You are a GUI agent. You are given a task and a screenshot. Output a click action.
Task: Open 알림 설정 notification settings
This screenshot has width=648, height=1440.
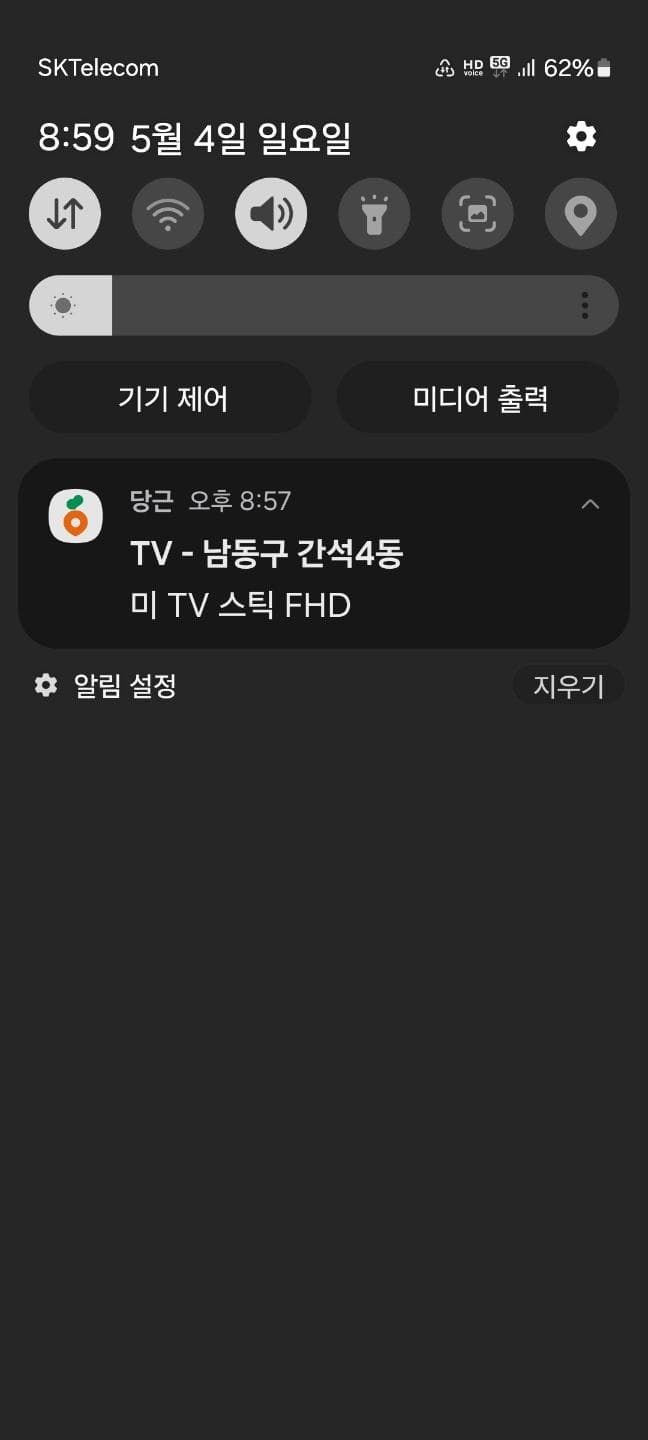[x=106, y=686]
